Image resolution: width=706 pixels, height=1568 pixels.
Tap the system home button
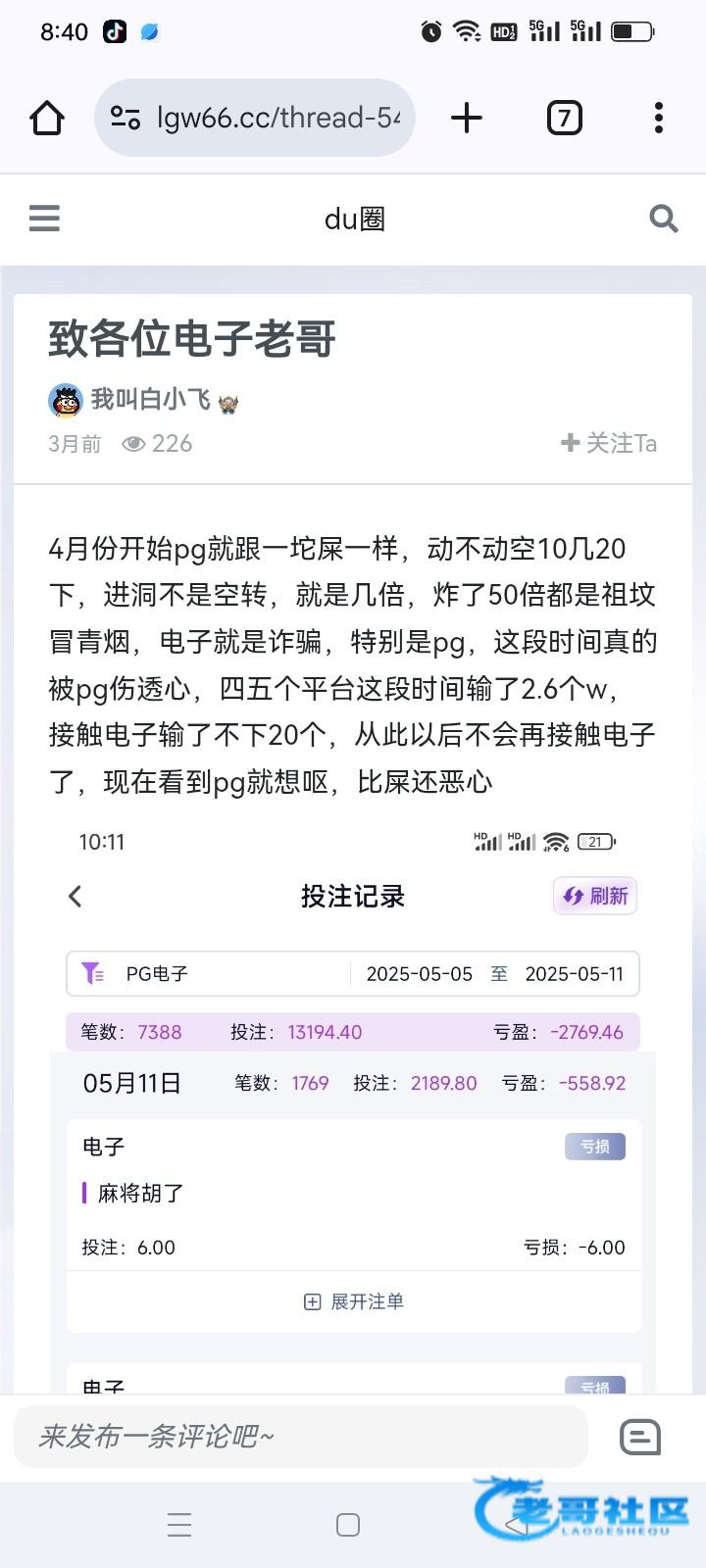point(348,1525)
